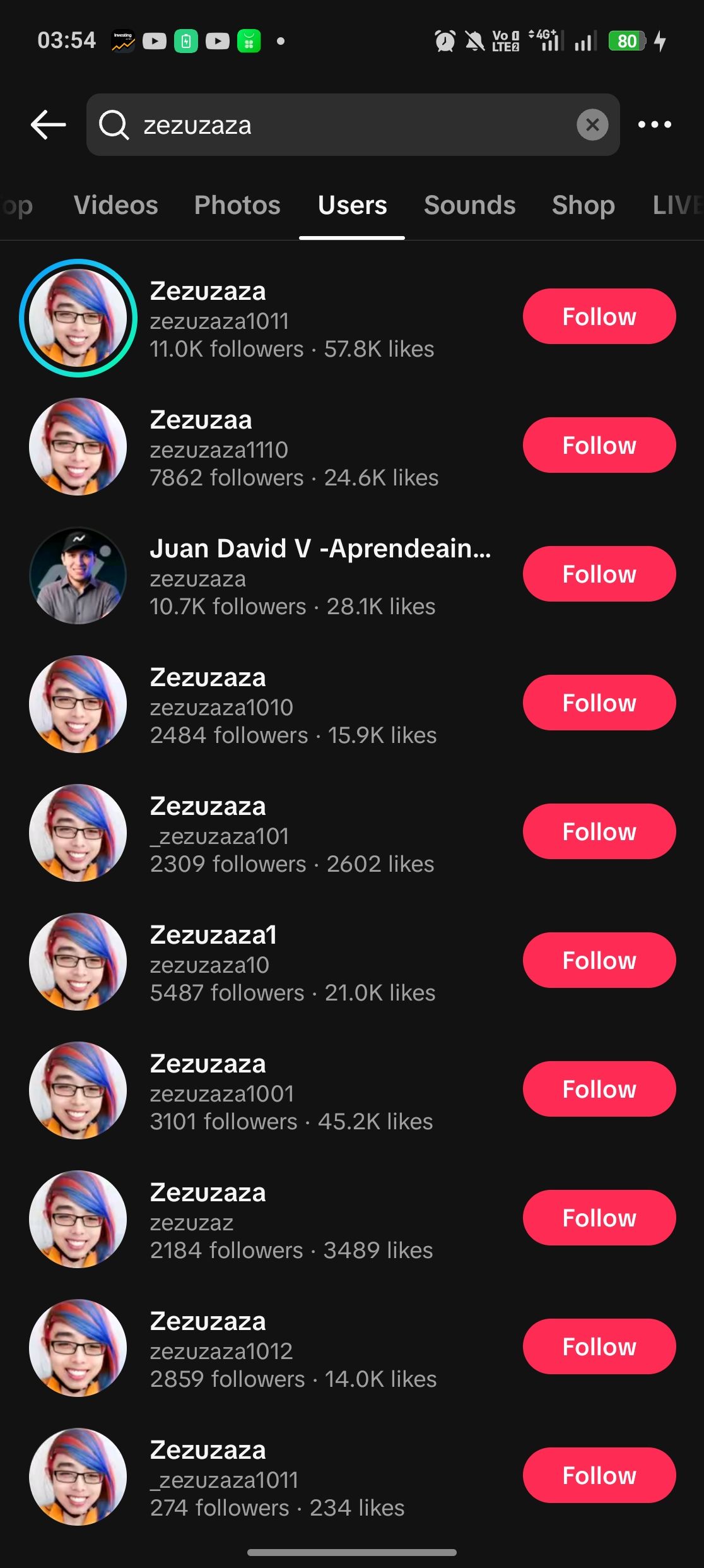The height and width of the screenshot is (1568, 704).
Task: View Juan David V's profile picture
Action: 78,576
